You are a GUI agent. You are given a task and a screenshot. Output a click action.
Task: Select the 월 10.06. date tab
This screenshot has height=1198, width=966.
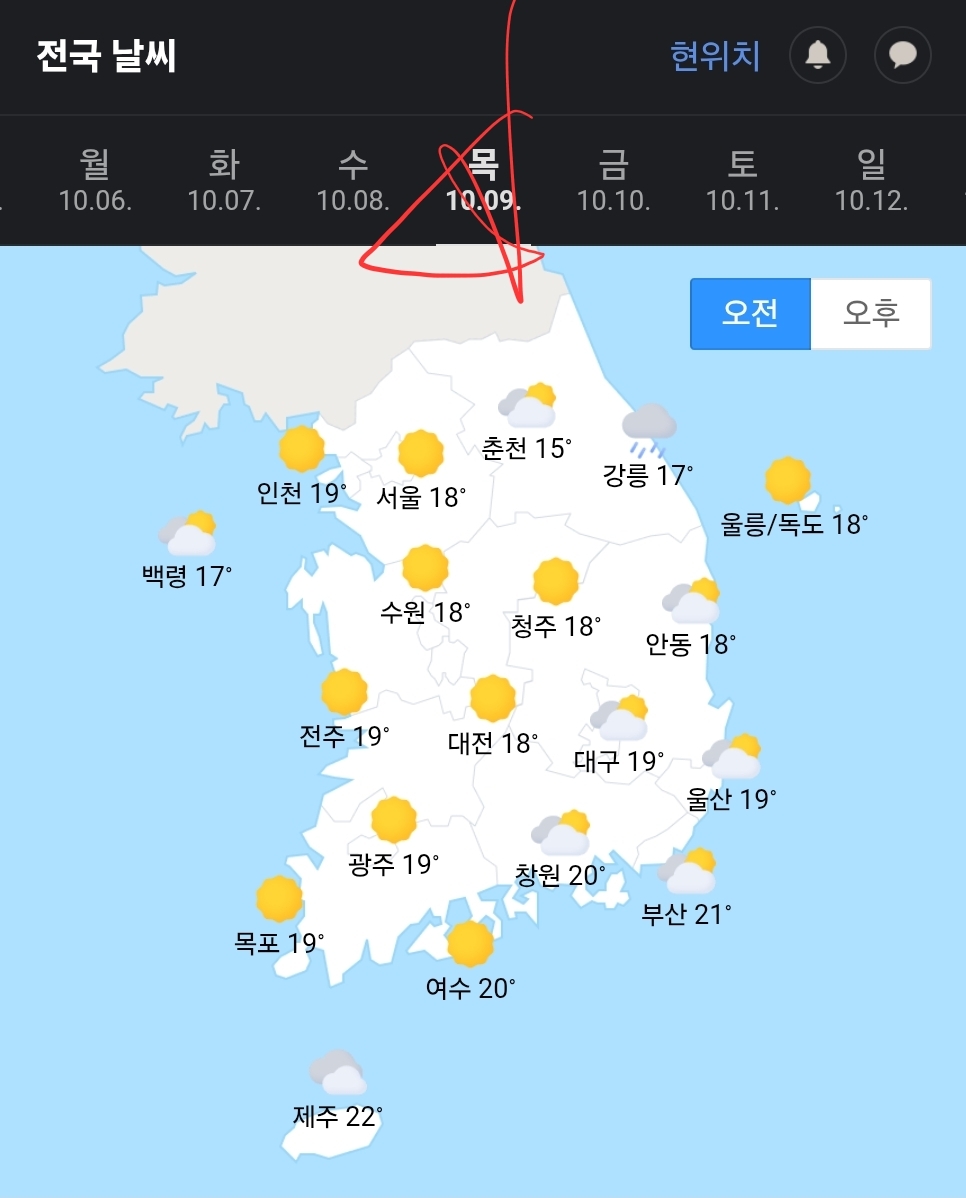tap(95, 180)
